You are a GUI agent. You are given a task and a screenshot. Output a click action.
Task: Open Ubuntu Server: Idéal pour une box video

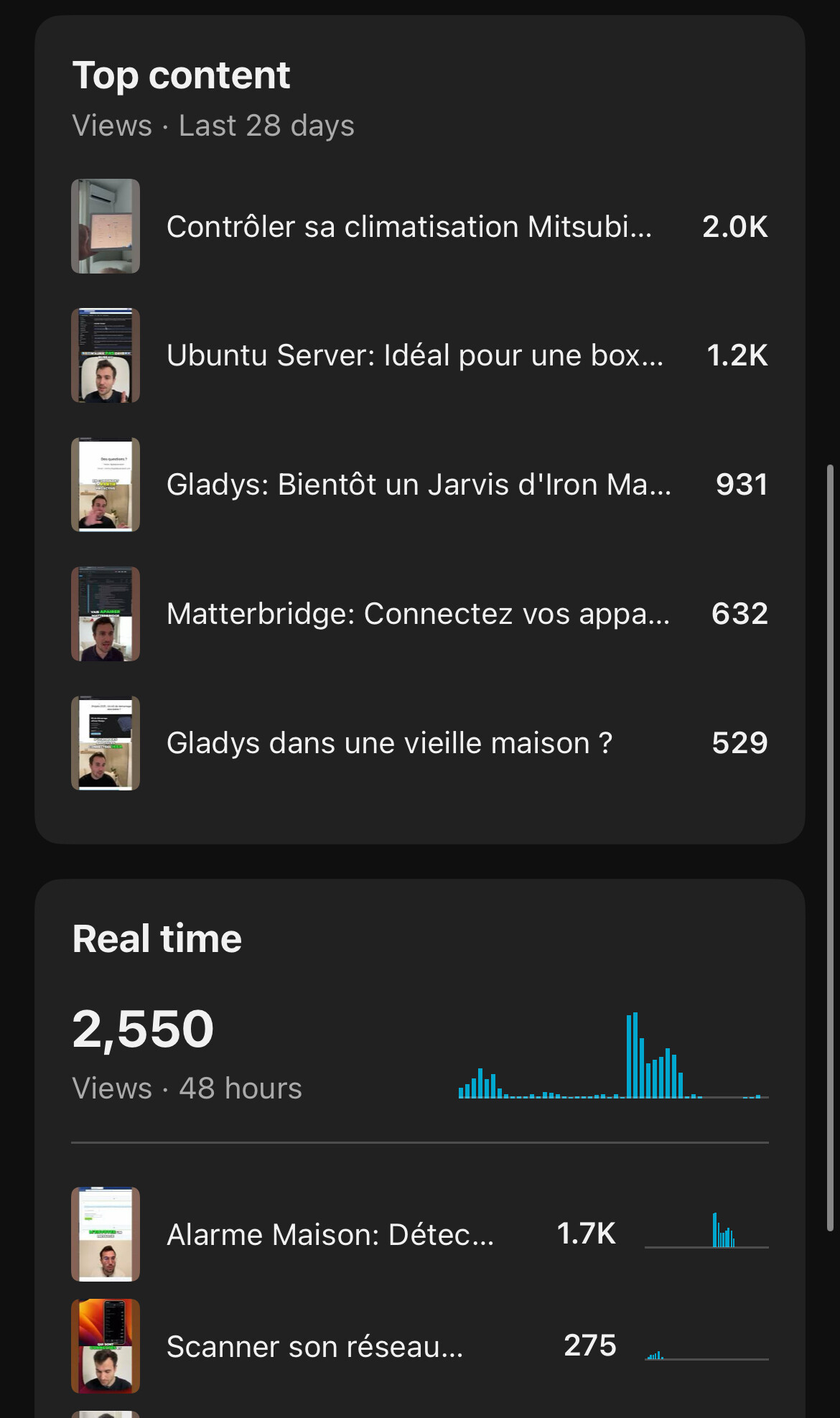pyautogui.click(x=420, y=355)
